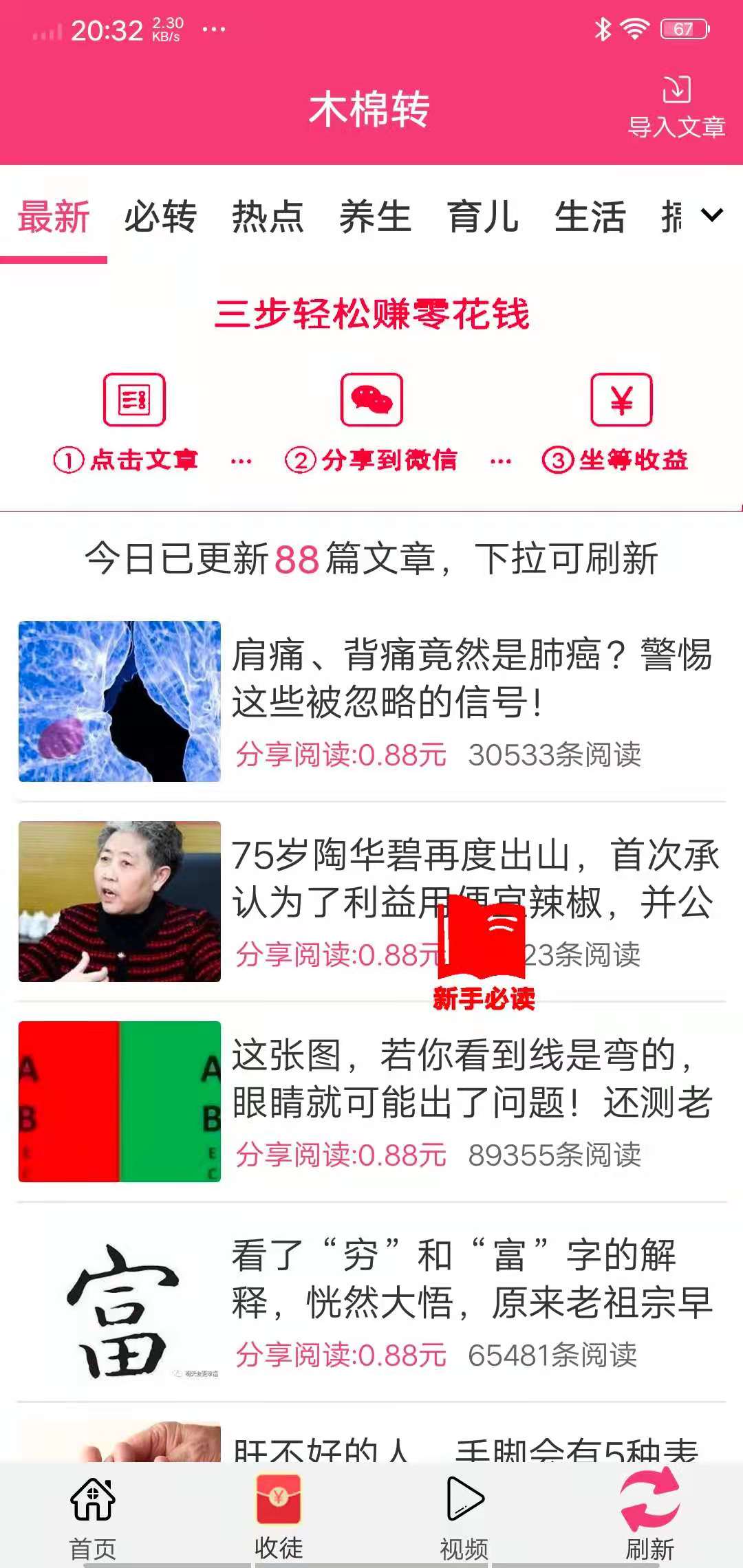Switch to the 热点 tab
This screenshot has width=743, height=1568.
point(268,217)
